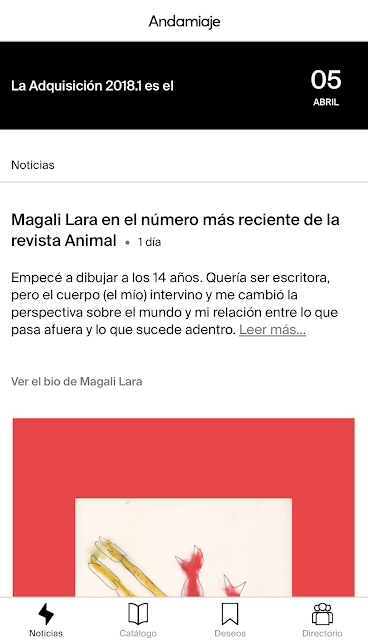The height and width of the screenshot is (640, 368).
Task: Open Ver el bio de Magali Lara
Action: point(77,382)
